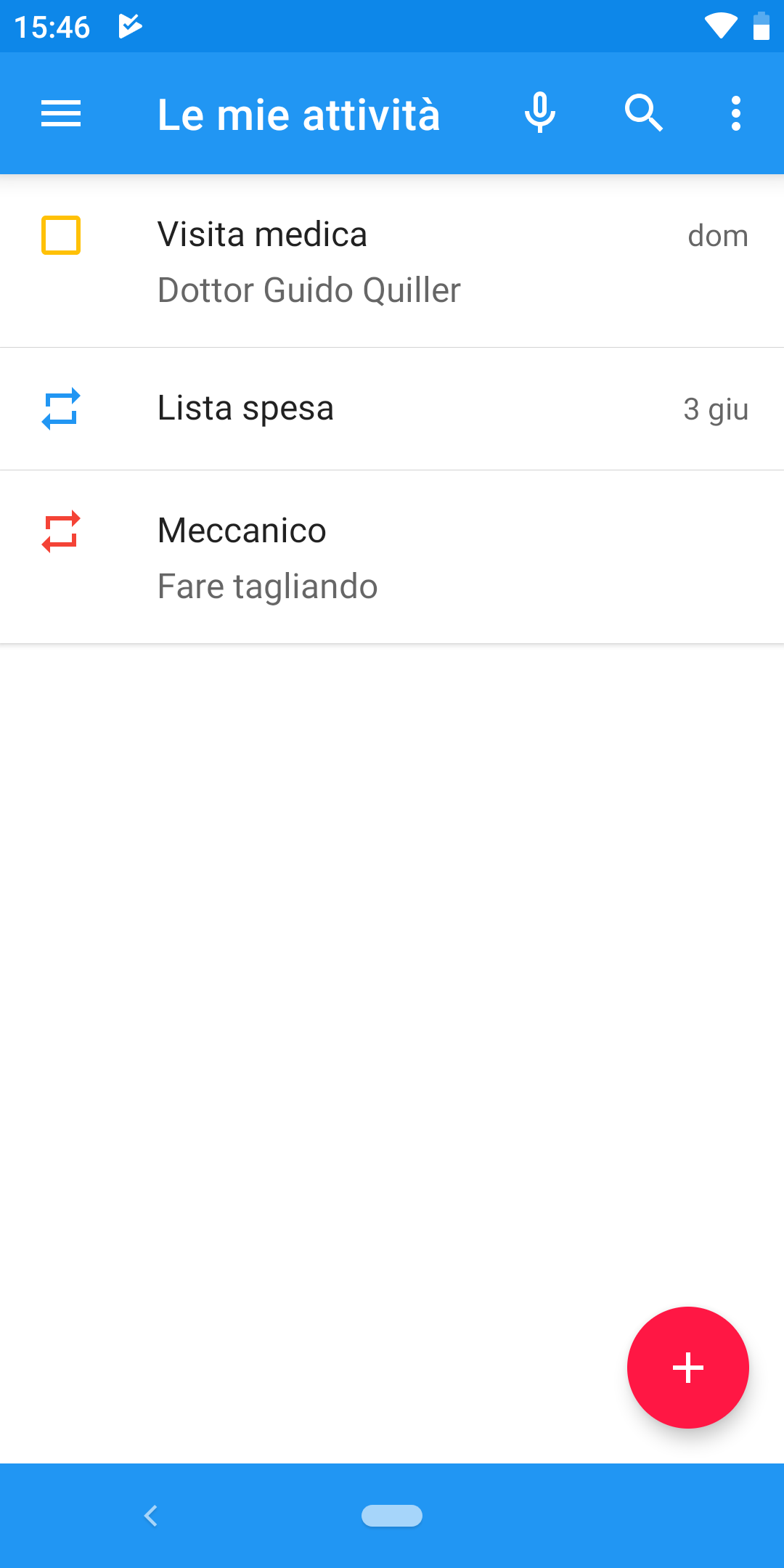784x1568 pixels.
Task: Open the hamburger drawer menu
Action: [x=61, y=114]
